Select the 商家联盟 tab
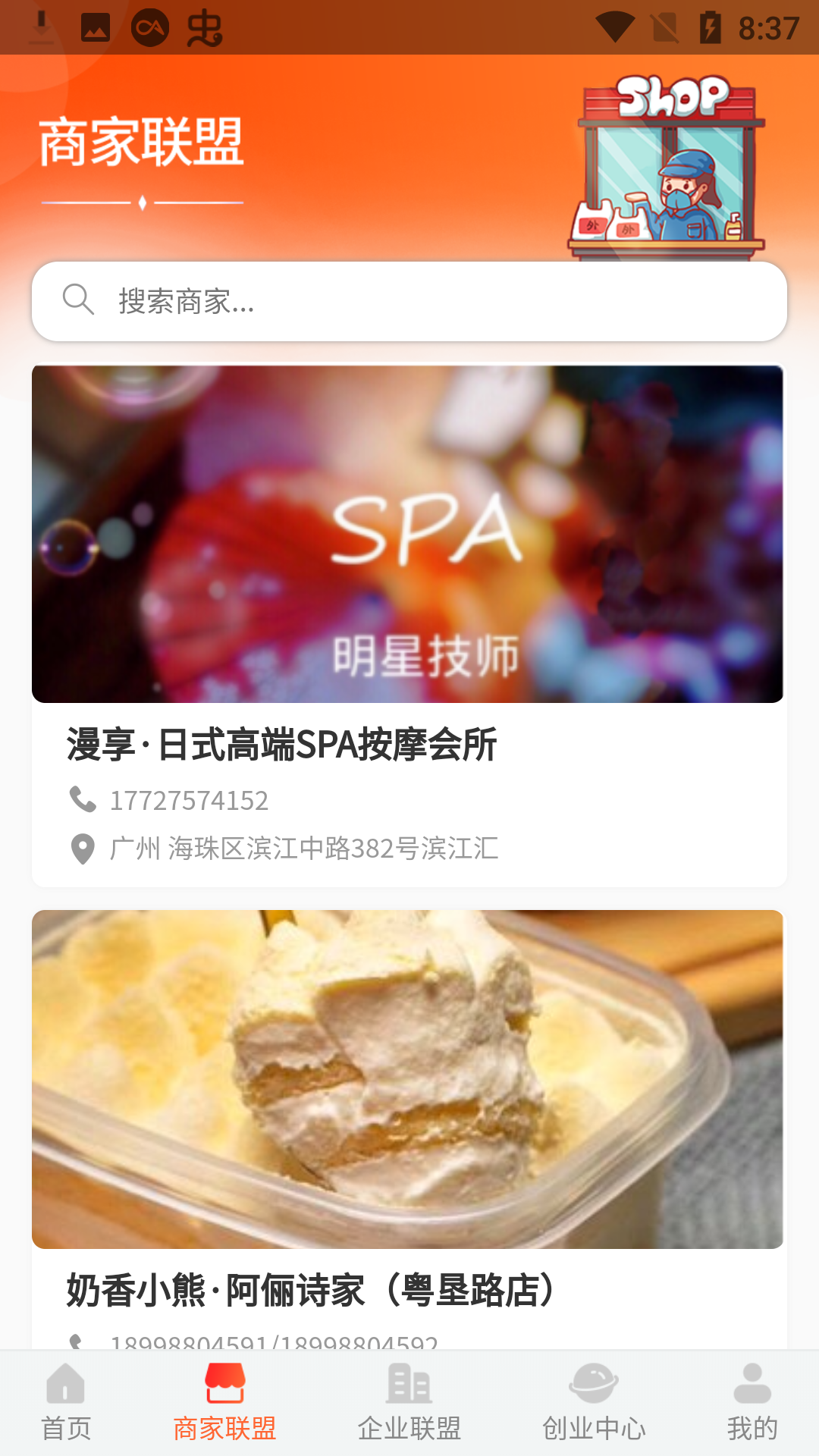The image size is (819, 1456). click(224, 1403)
